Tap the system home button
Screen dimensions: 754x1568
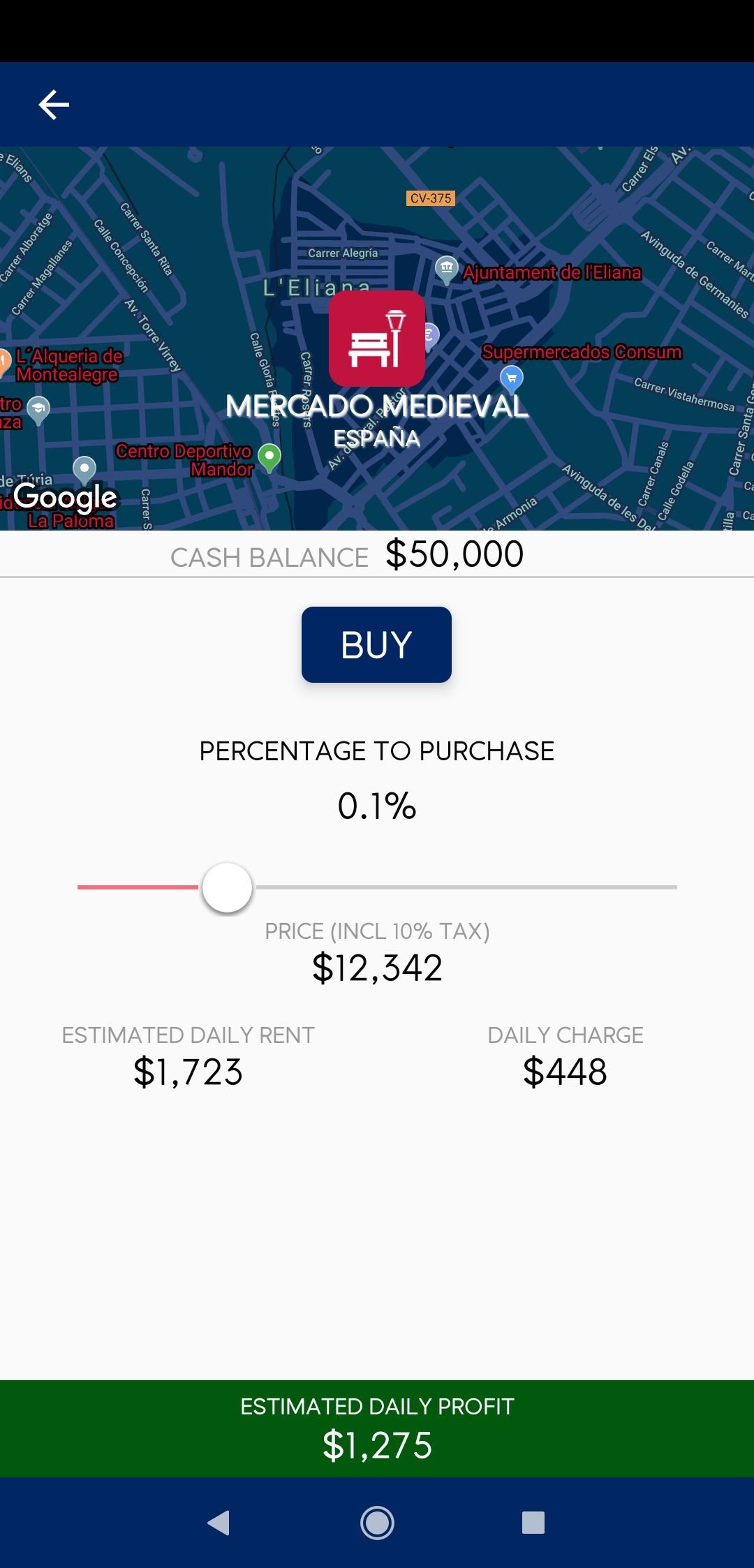[x=377, y=1523]
